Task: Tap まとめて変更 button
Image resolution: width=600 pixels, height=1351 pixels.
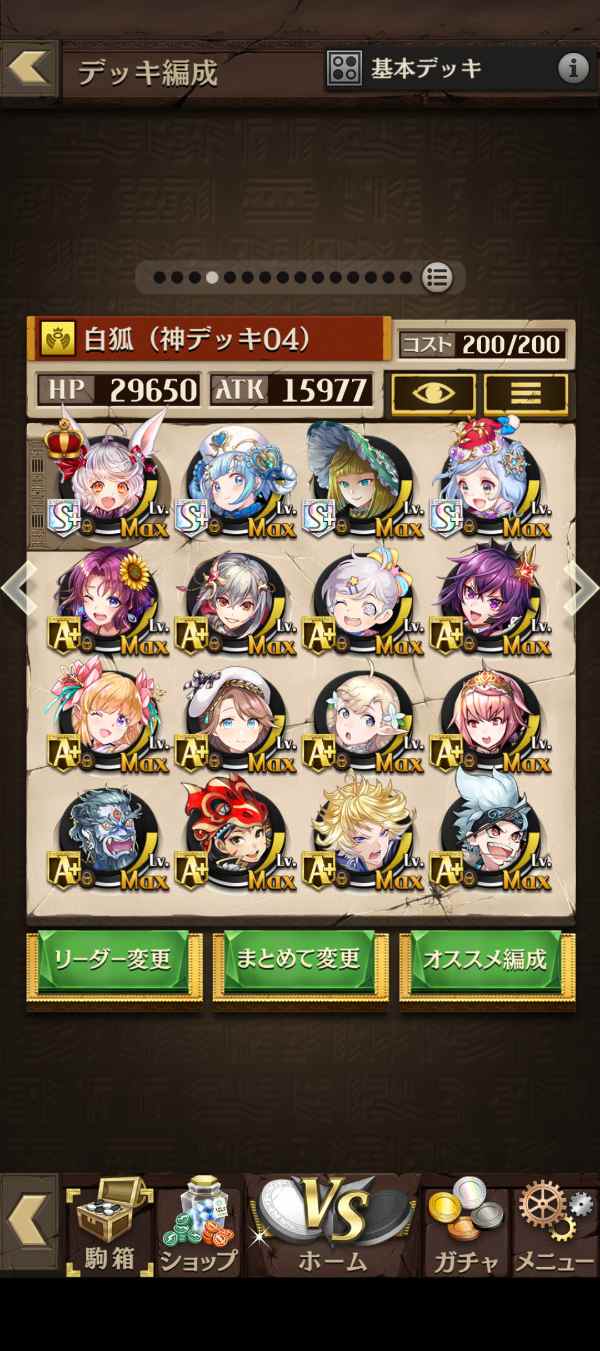Action: (x=298, y=961)
